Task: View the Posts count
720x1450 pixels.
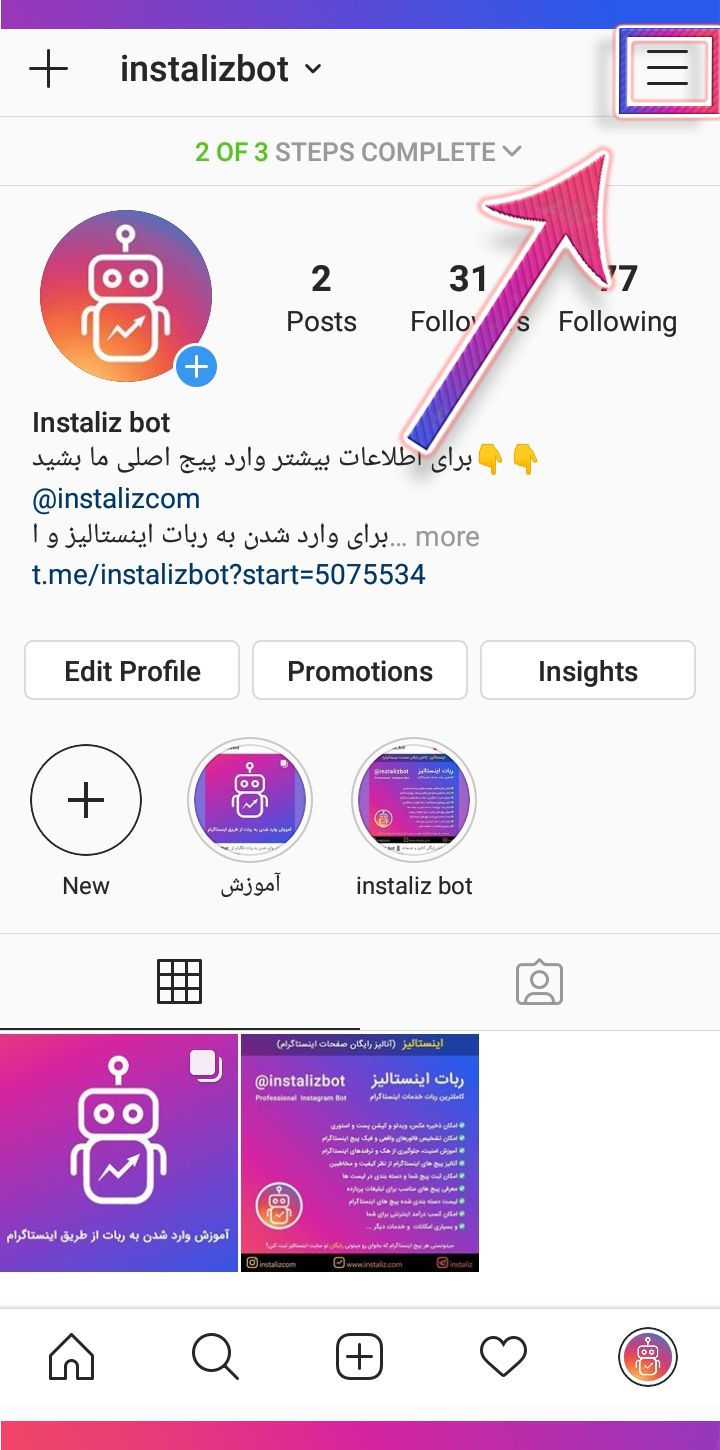Action: tap(321, 299)
